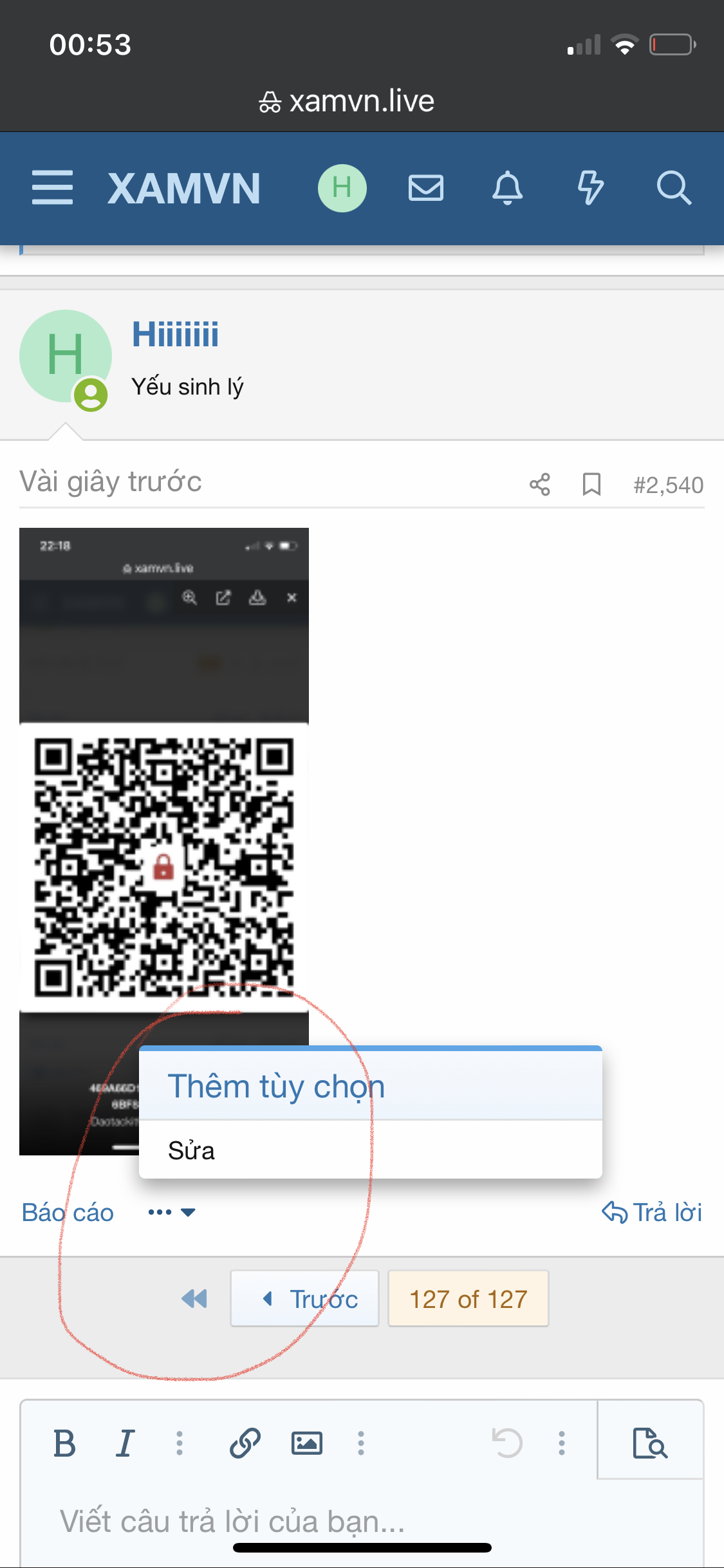
Task: Open the messages envelope inbox
Action: [425, 188]
